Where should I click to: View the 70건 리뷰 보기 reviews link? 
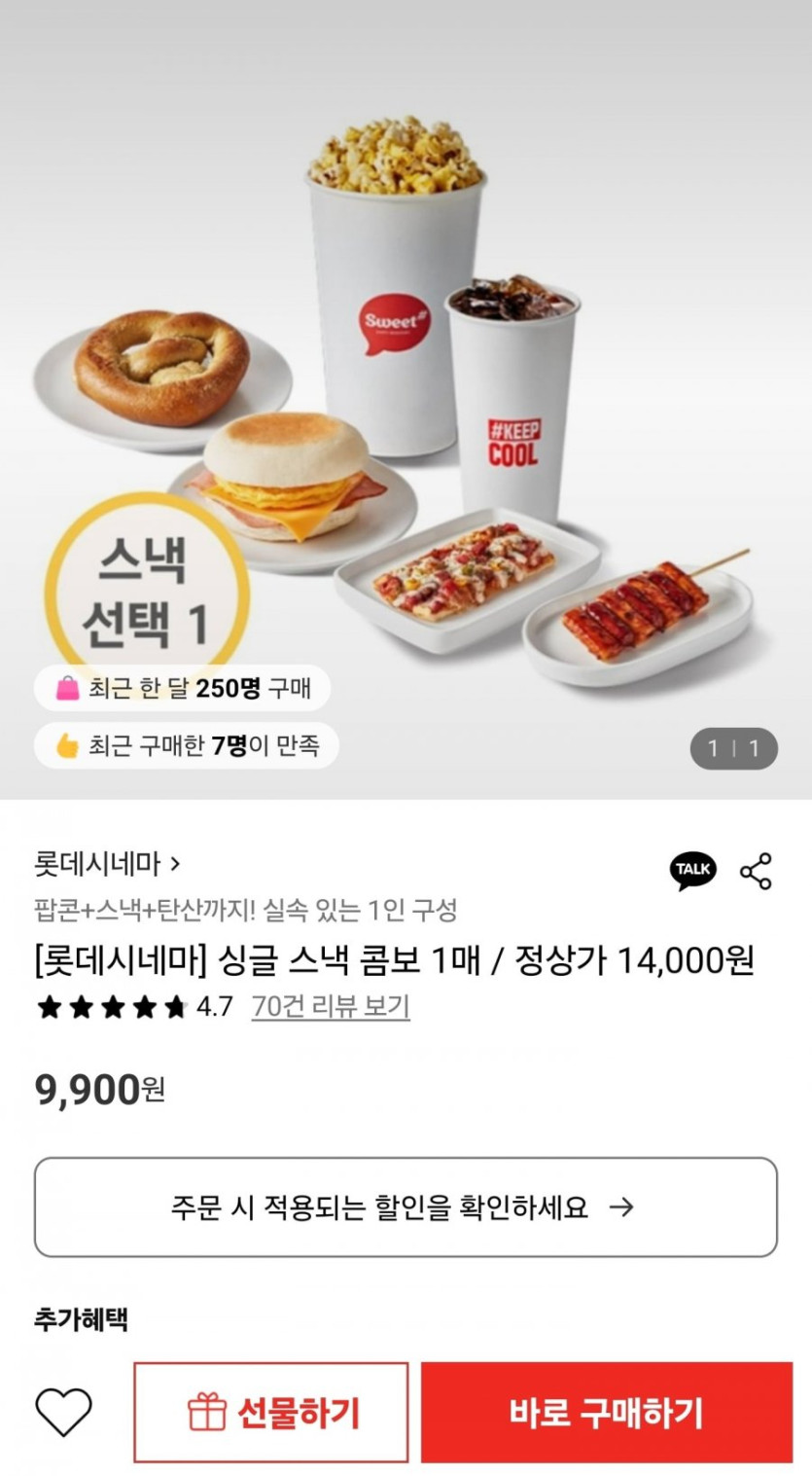tap(331, 1006)
